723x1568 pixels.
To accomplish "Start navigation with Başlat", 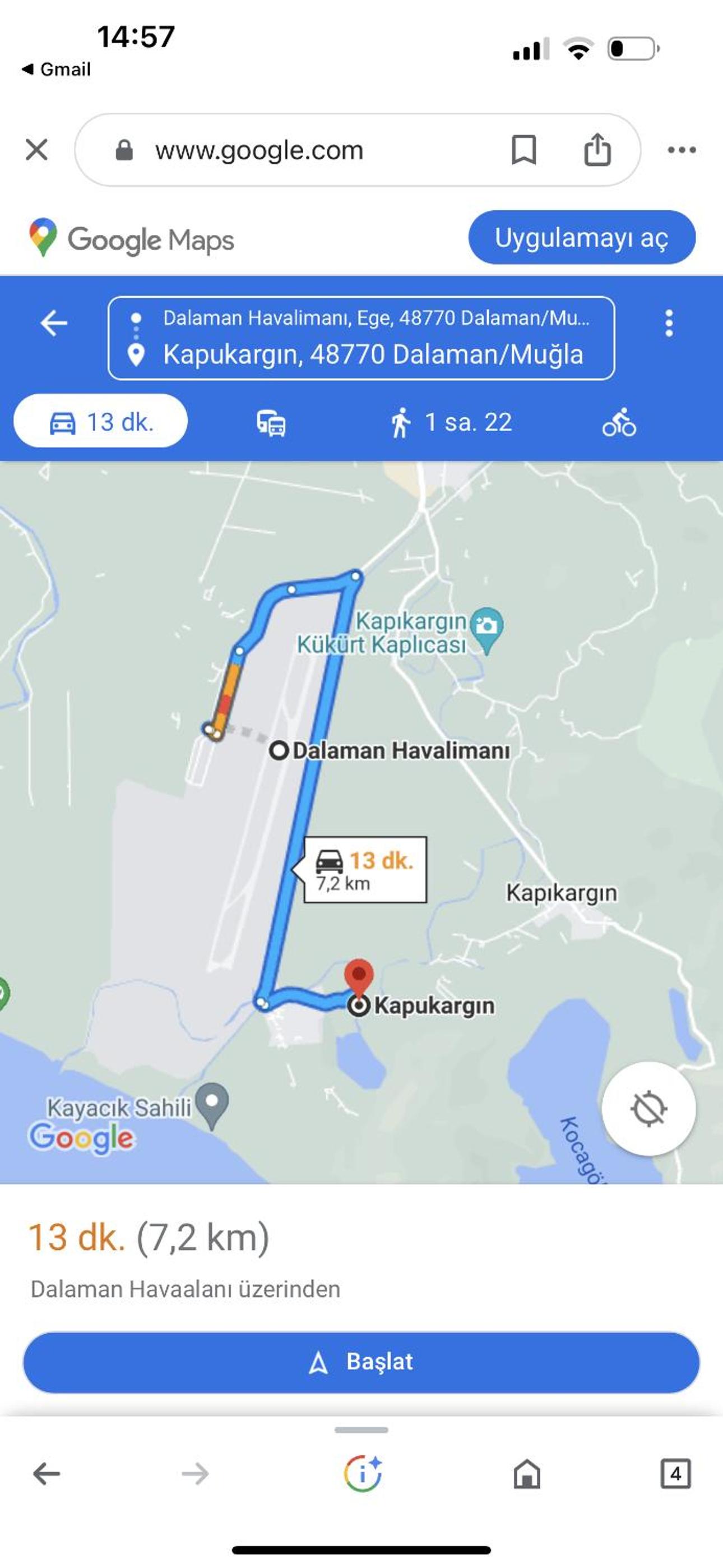I will click(x=361, y=1362).
